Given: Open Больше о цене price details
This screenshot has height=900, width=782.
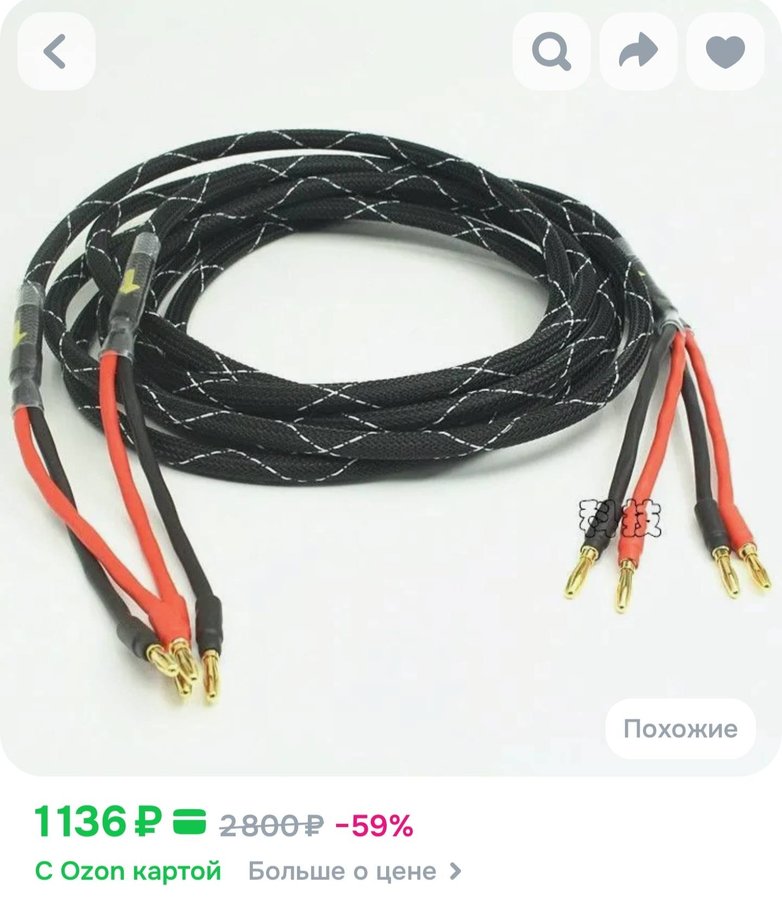Looking at the screenshot, I should tap(354, 871).
